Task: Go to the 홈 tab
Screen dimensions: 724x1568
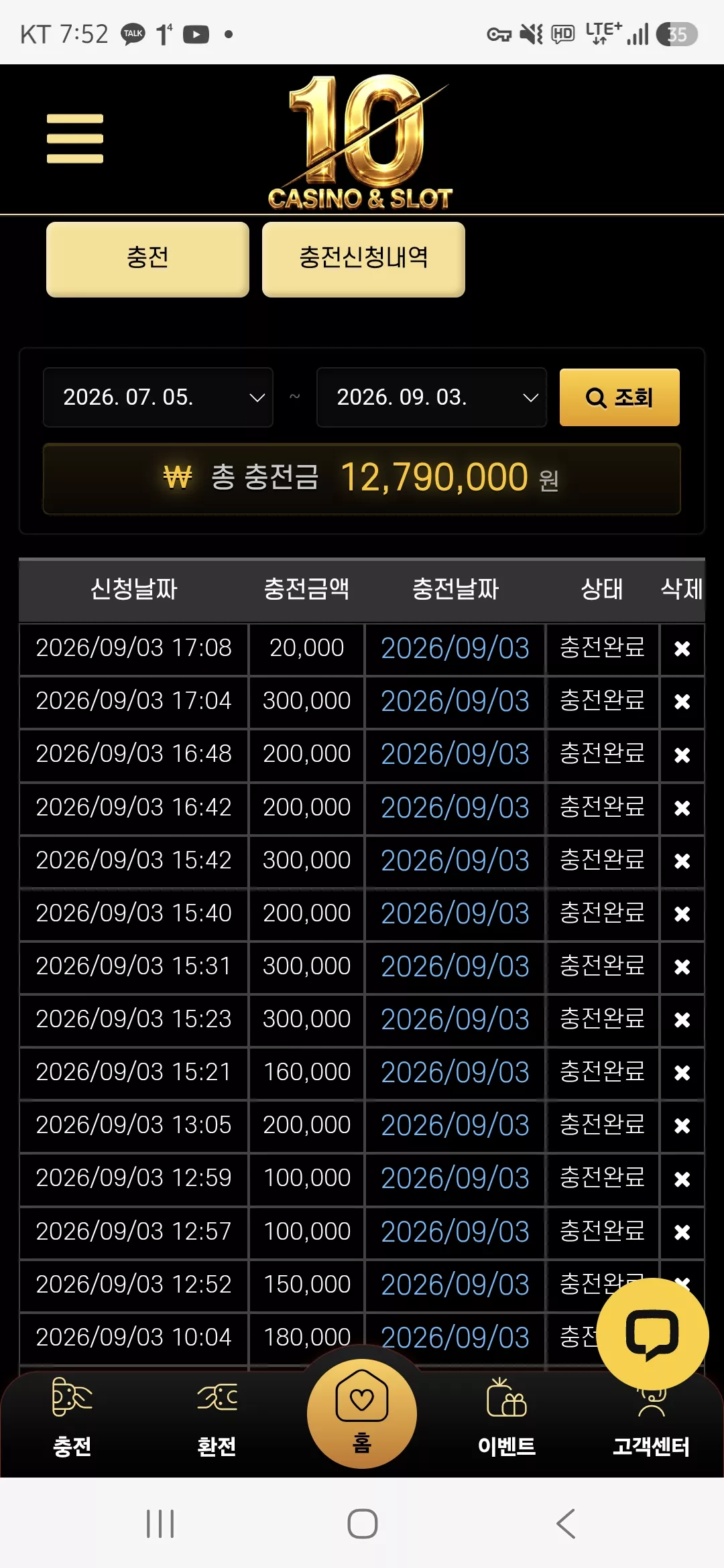Action: 362,1414
